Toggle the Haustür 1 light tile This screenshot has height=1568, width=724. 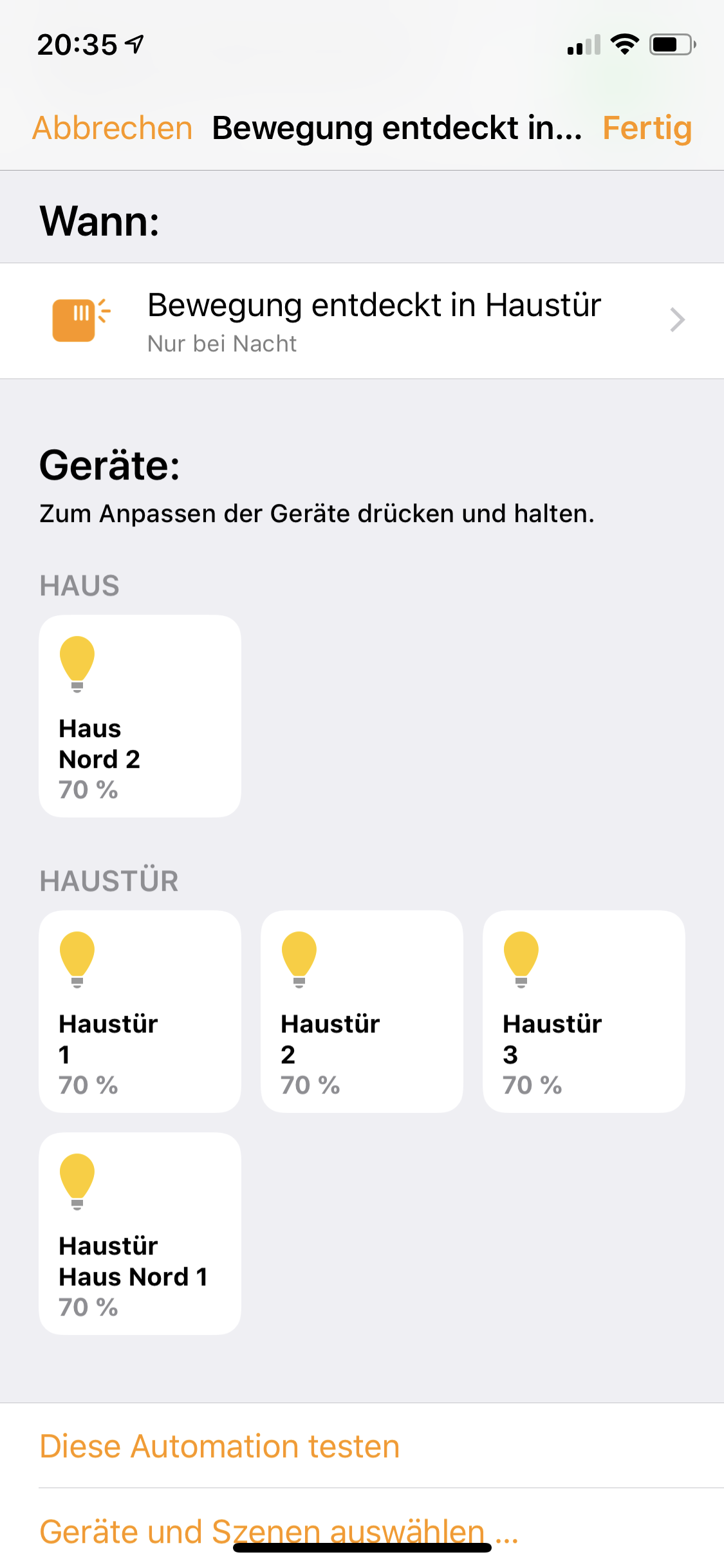[x=140, y=1011]
